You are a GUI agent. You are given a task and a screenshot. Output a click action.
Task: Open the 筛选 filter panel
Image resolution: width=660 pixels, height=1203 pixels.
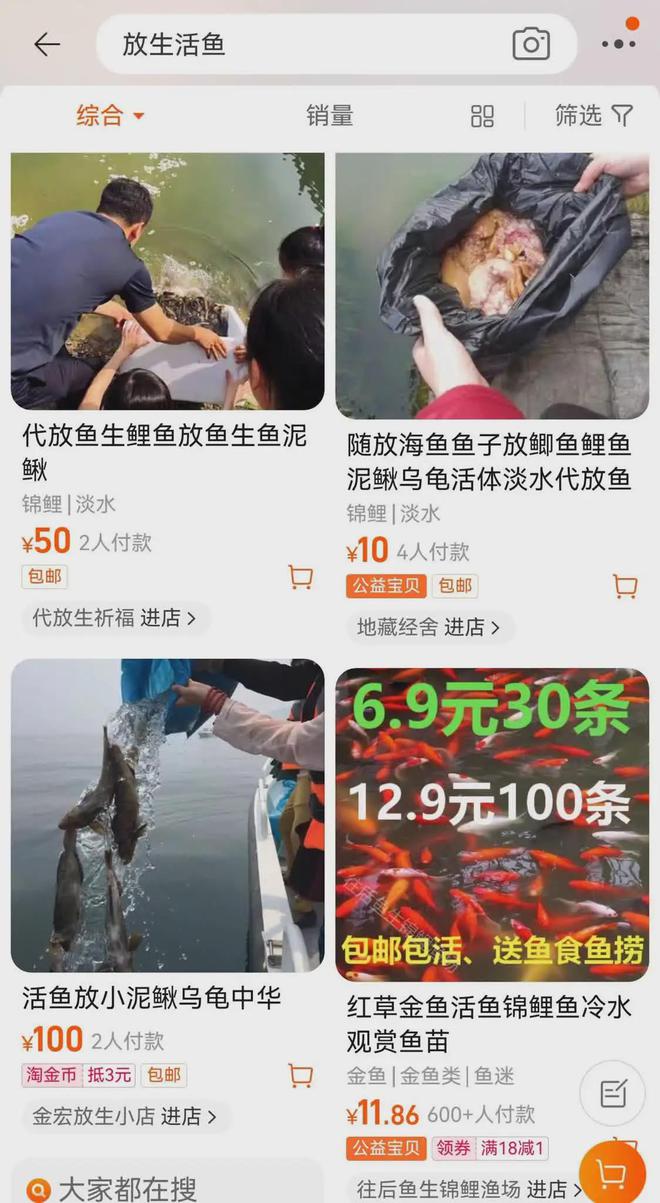(x=593, y=115)
